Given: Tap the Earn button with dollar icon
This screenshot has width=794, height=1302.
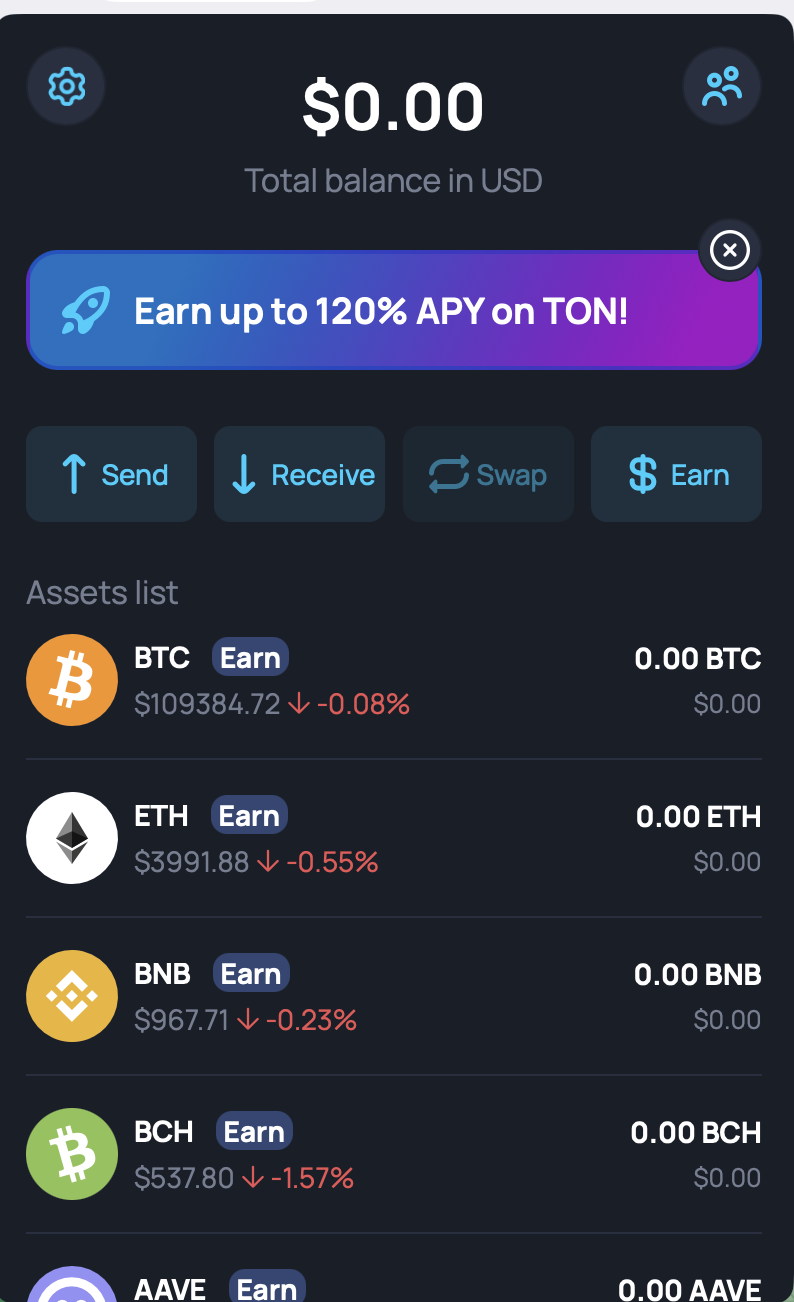Looking at the screenshot, I should pyautogui.click(x=676, y=474).
